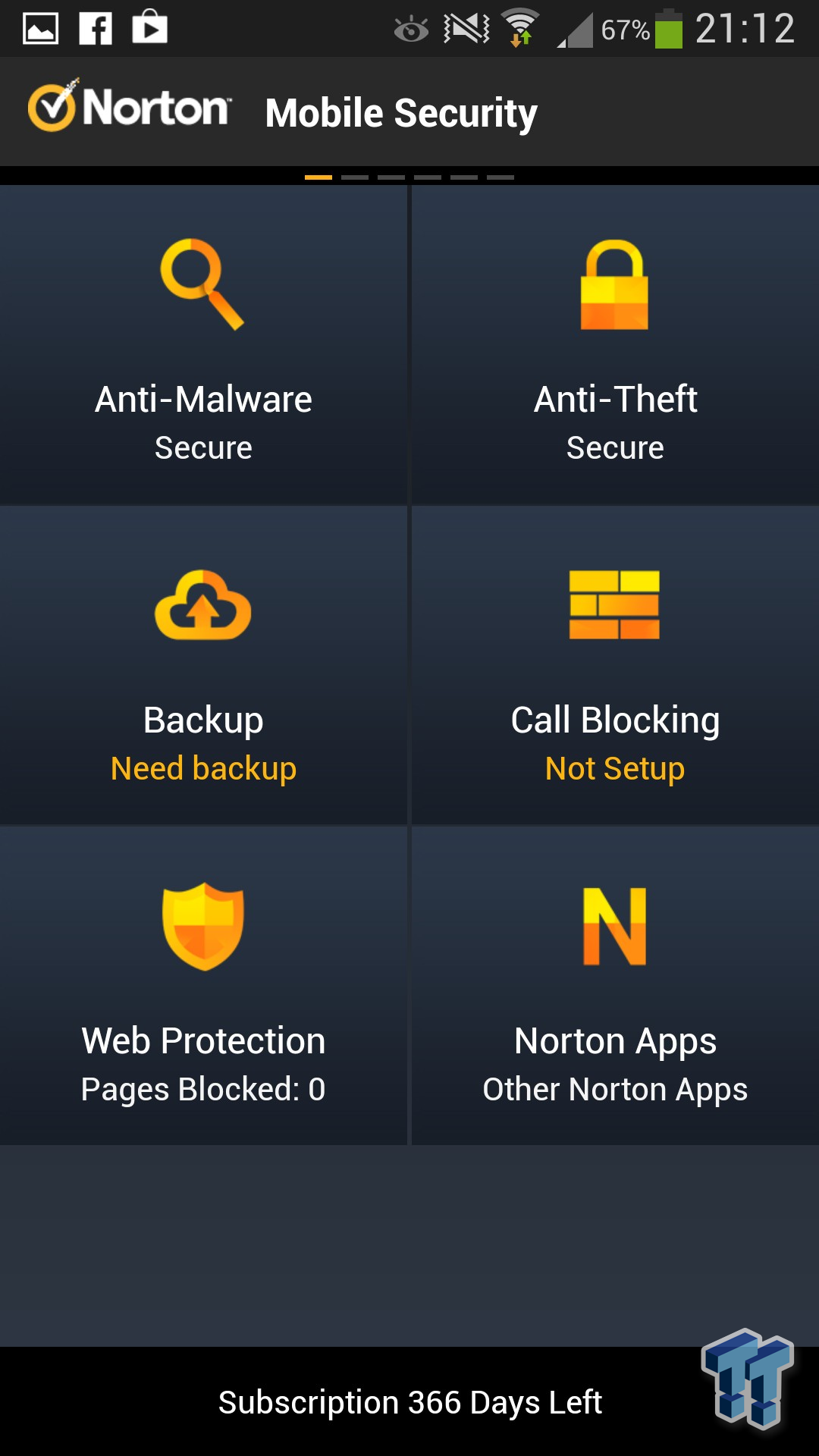
Task: Set up Call Blocking via Not Setup label
Action: (x=614, y=768)
